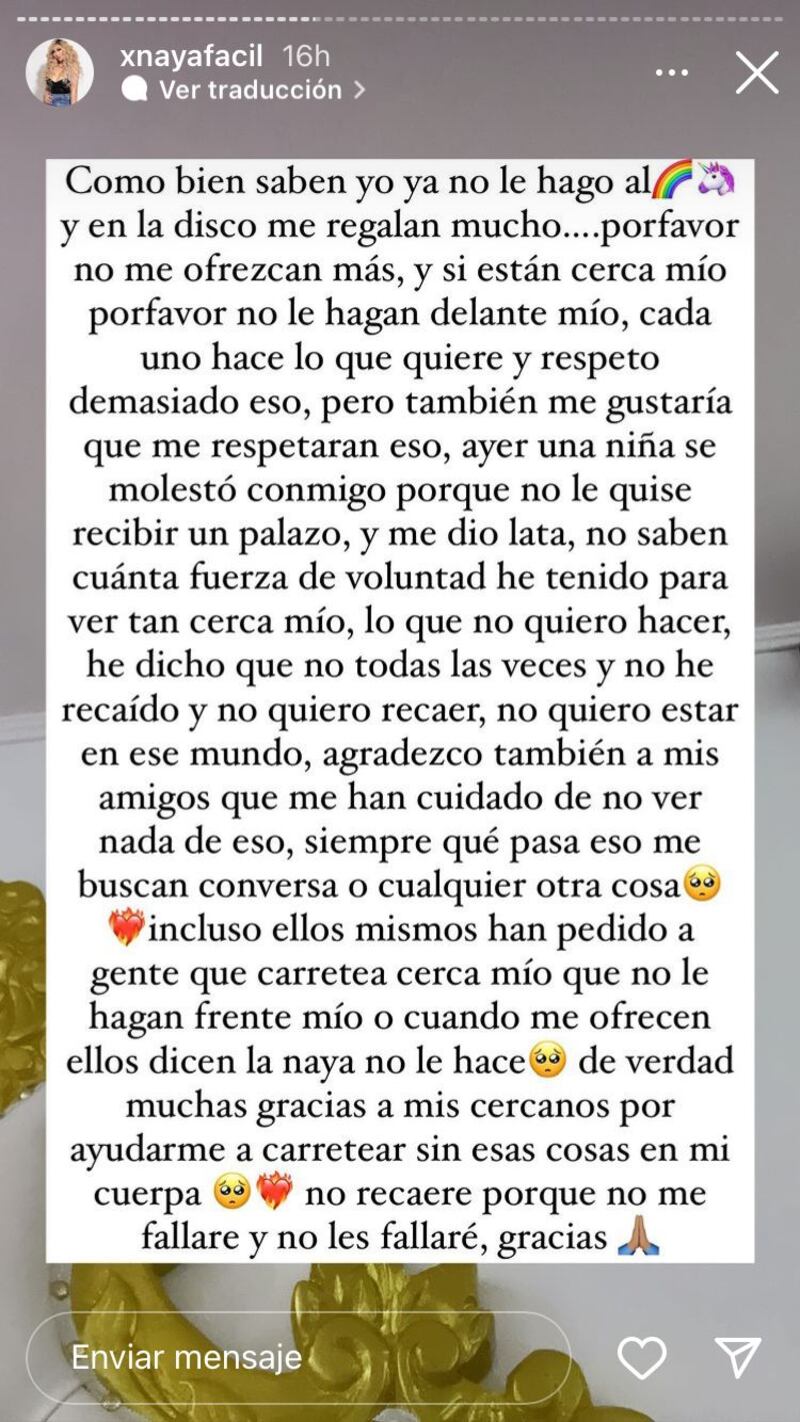The width and height of the screenshot is (800, 1422).
Task: Close the story viewer
Action: (757, 72)
